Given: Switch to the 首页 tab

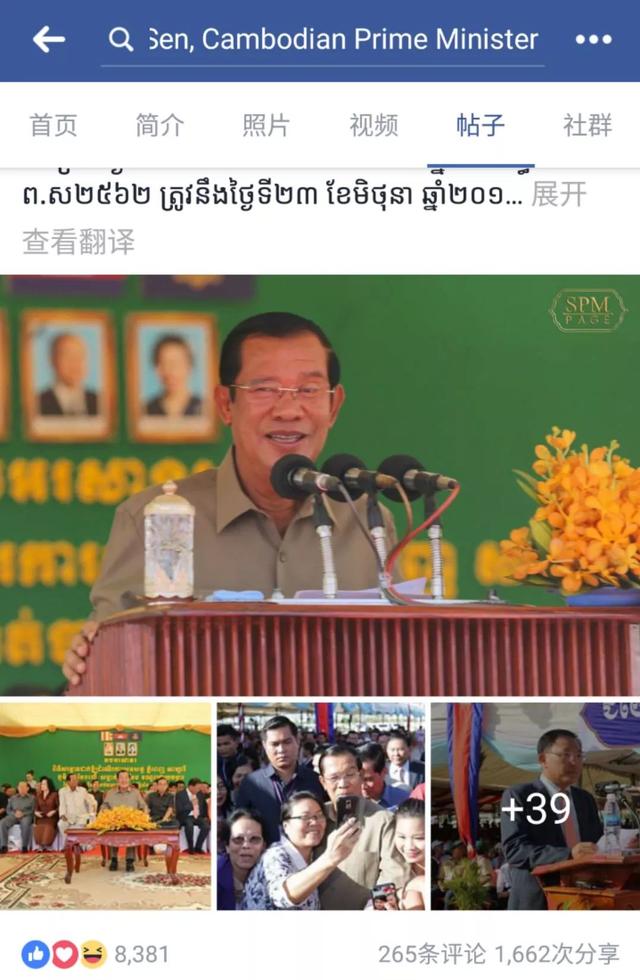Looking at the screenshot, I should point(53,125).
